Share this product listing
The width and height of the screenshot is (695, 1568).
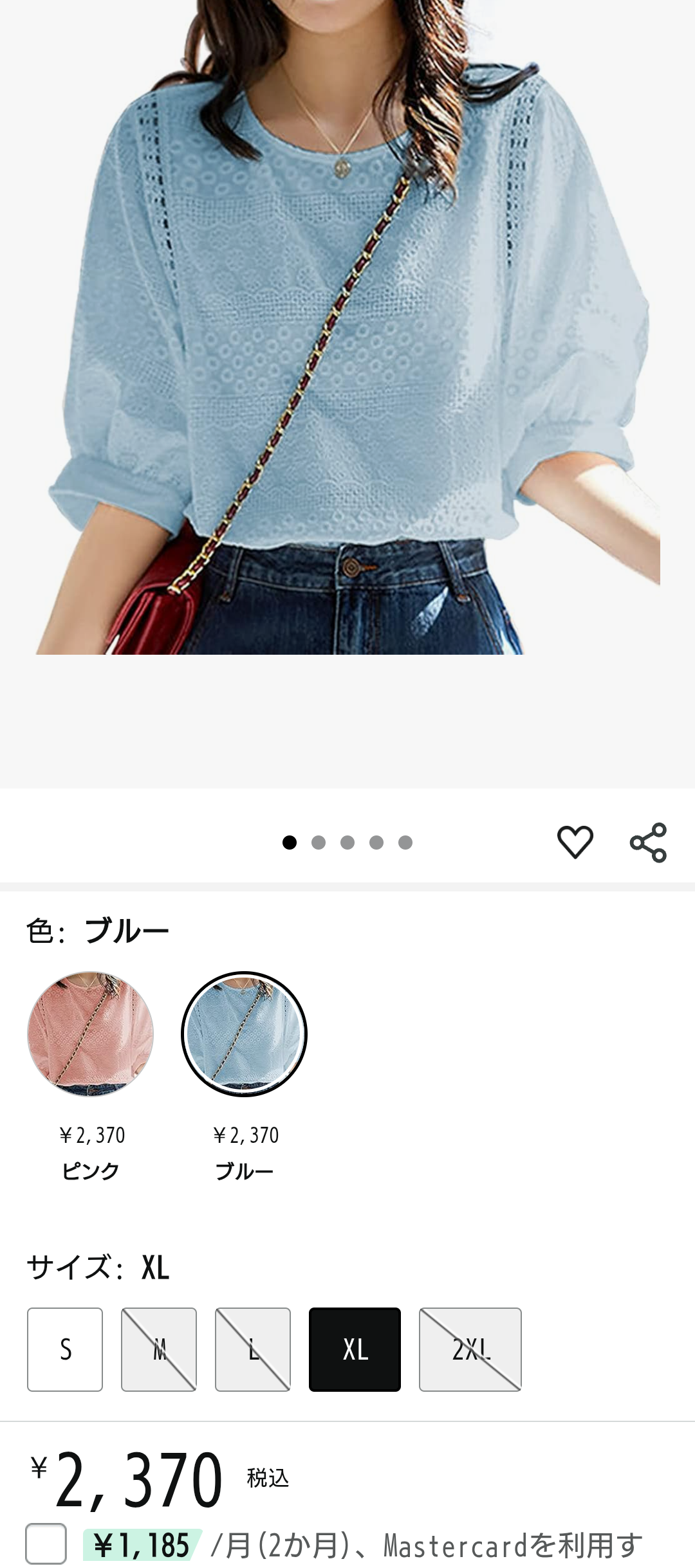[x=648, y=842]
